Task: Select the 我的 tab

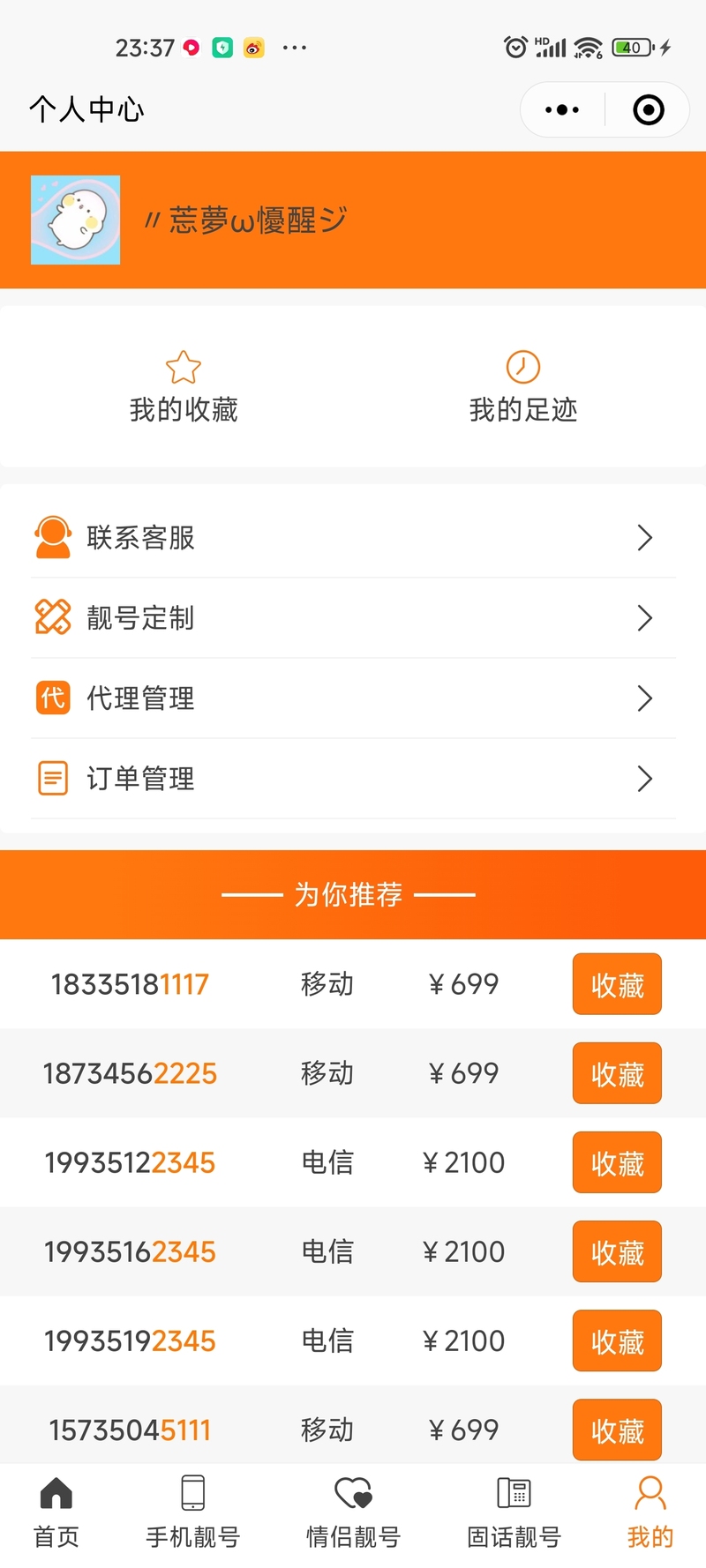Action: click(650, 1512)
